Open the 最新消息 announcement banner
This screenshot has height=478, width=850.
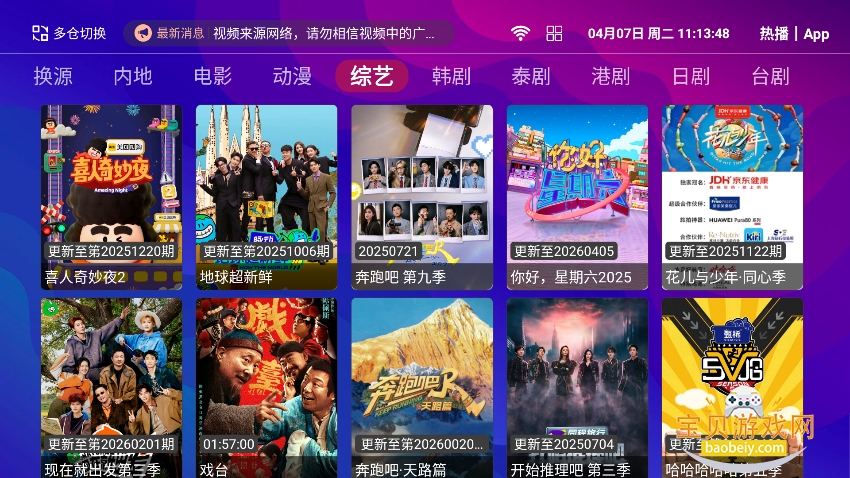292,33
